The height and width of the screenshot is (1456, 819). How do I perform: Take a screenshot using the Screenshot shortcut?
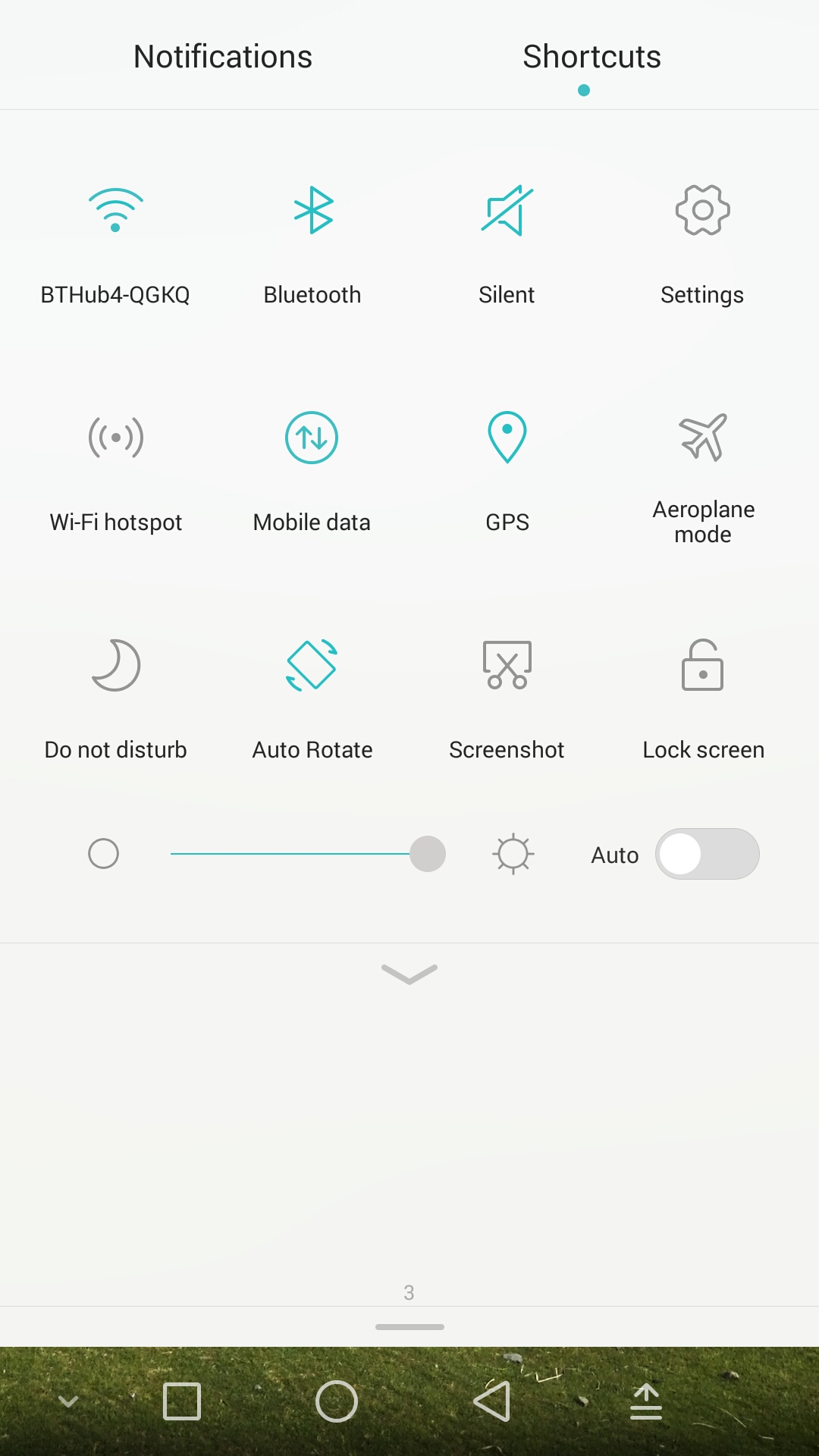coord(507,665)
